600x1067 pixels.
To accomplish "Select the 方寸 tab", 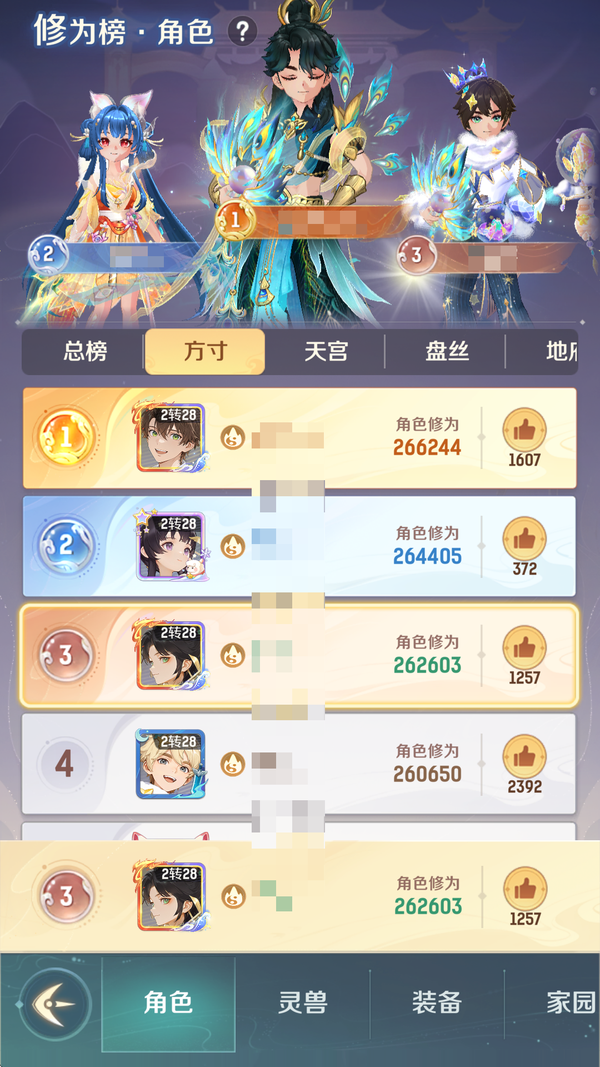I will 205,352.
